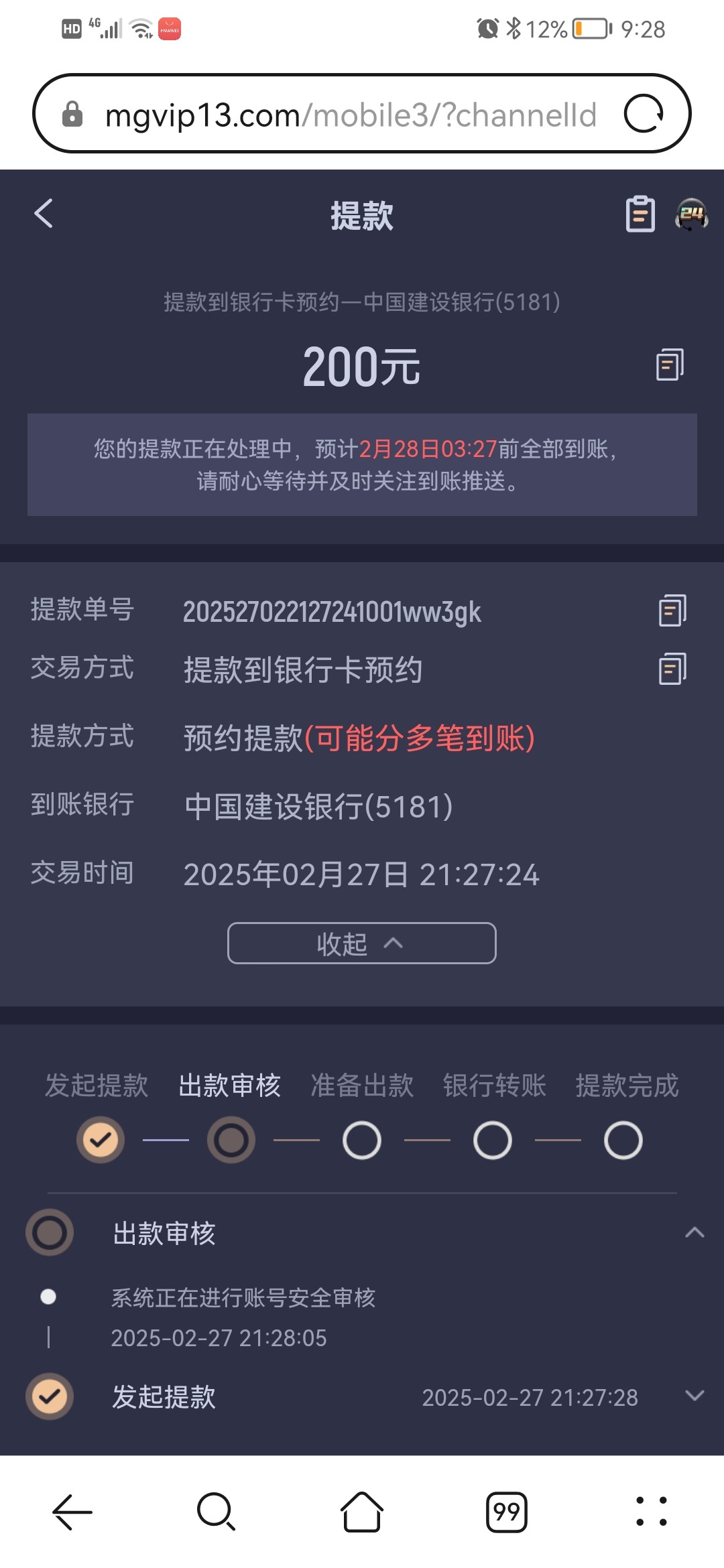The height and width of the screenshot is (1568, 724).
Task: Navigate back with browser back arrow
Action: 72,1512
